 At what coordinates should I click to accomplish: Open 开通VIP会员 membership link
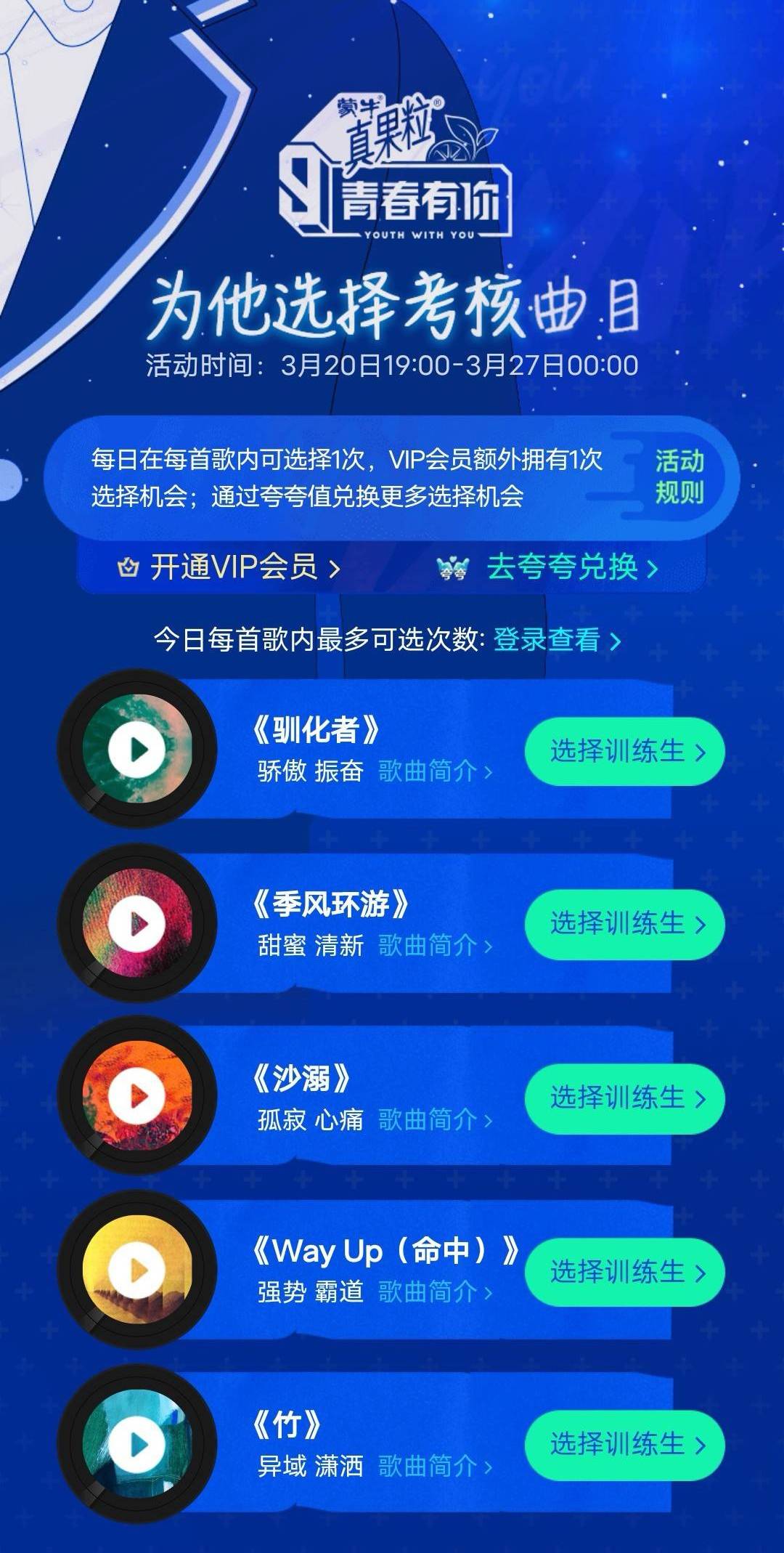click(x=229, y=567)
